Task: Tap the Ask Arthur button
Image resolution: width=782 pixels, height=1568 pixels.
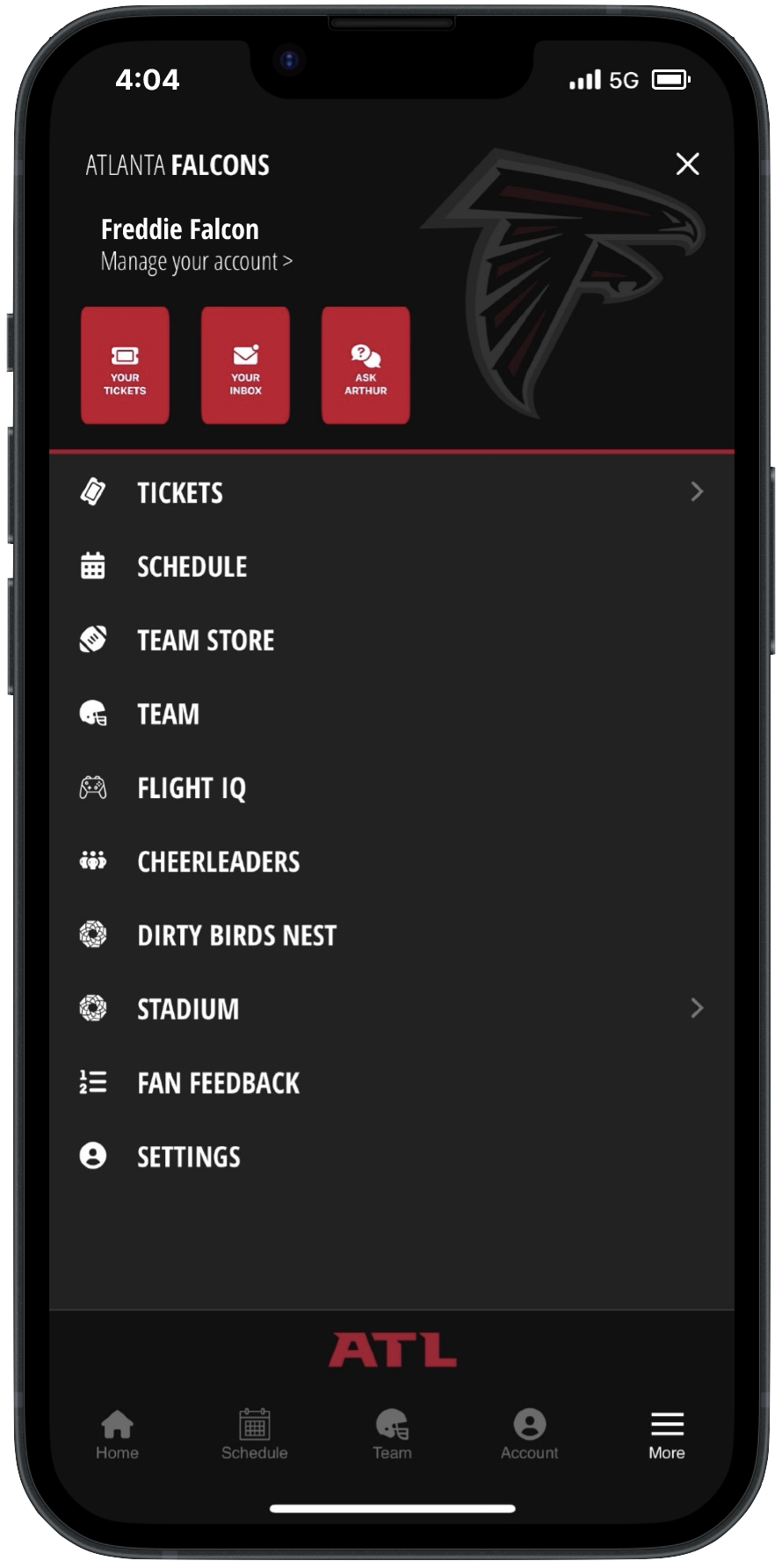Action: coord(366,366)
